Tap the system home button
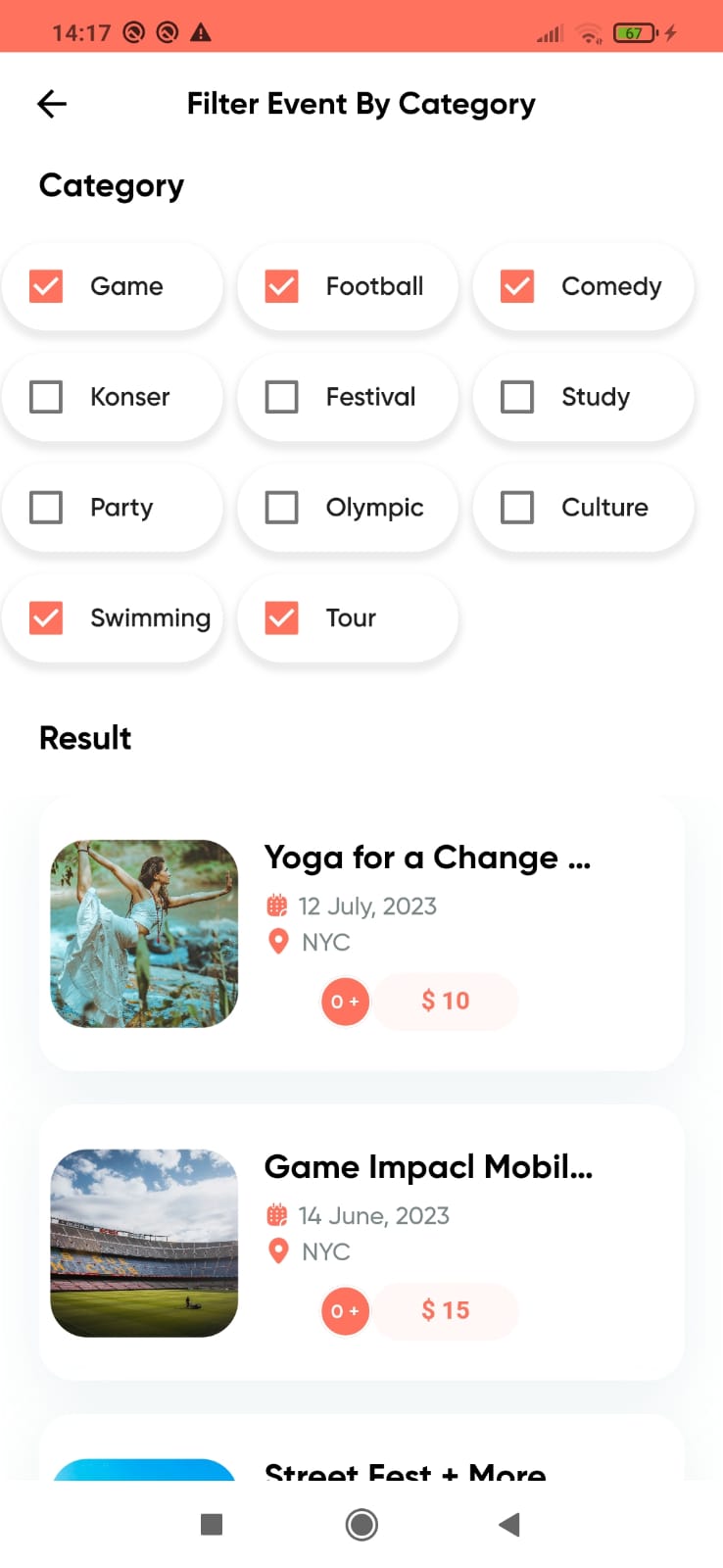Screen dimensions: 723x1568 [x=361, y=1525]
